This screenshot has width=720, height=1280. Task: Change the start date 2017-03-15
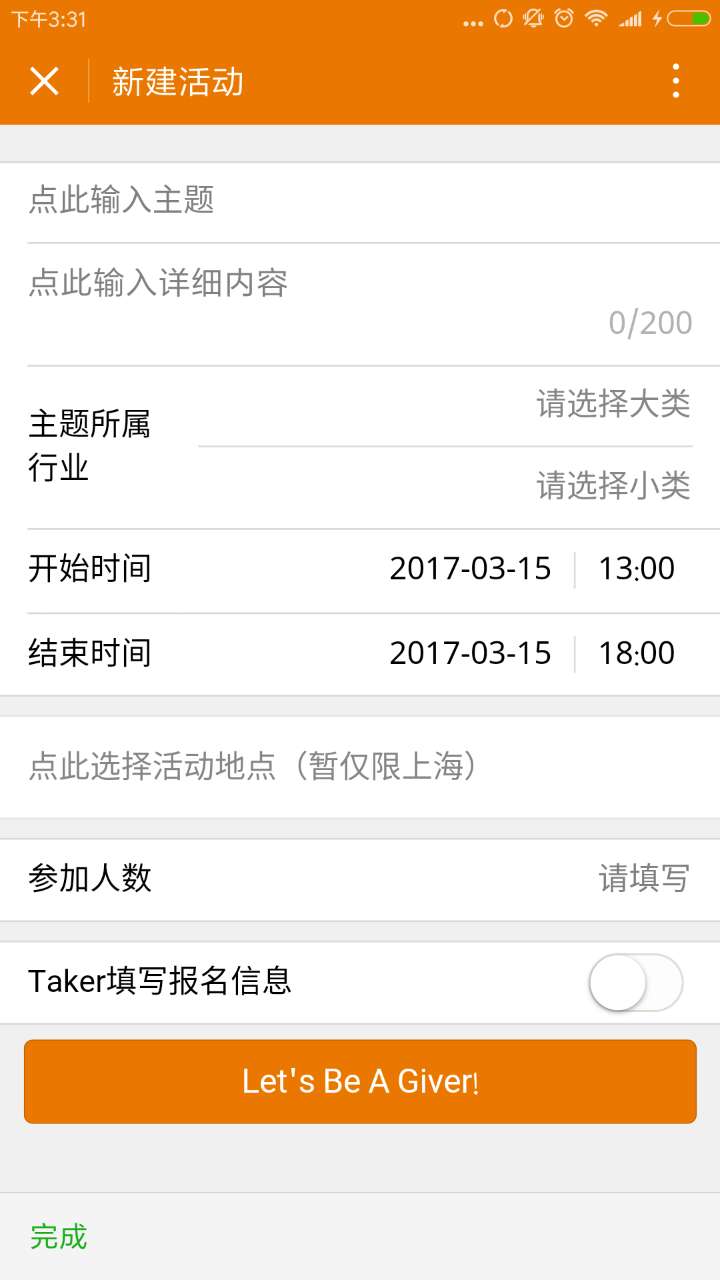(470, 569)
